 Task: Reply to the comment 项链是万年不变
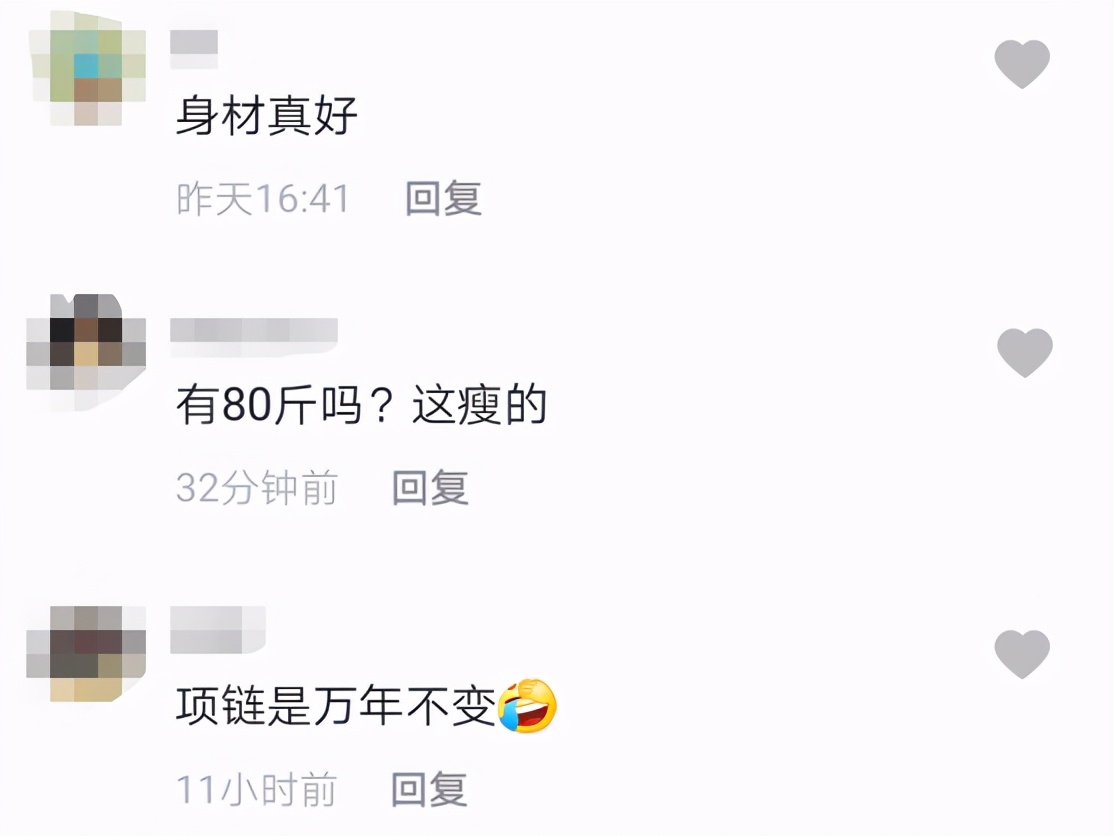click(x=430, y=789)
